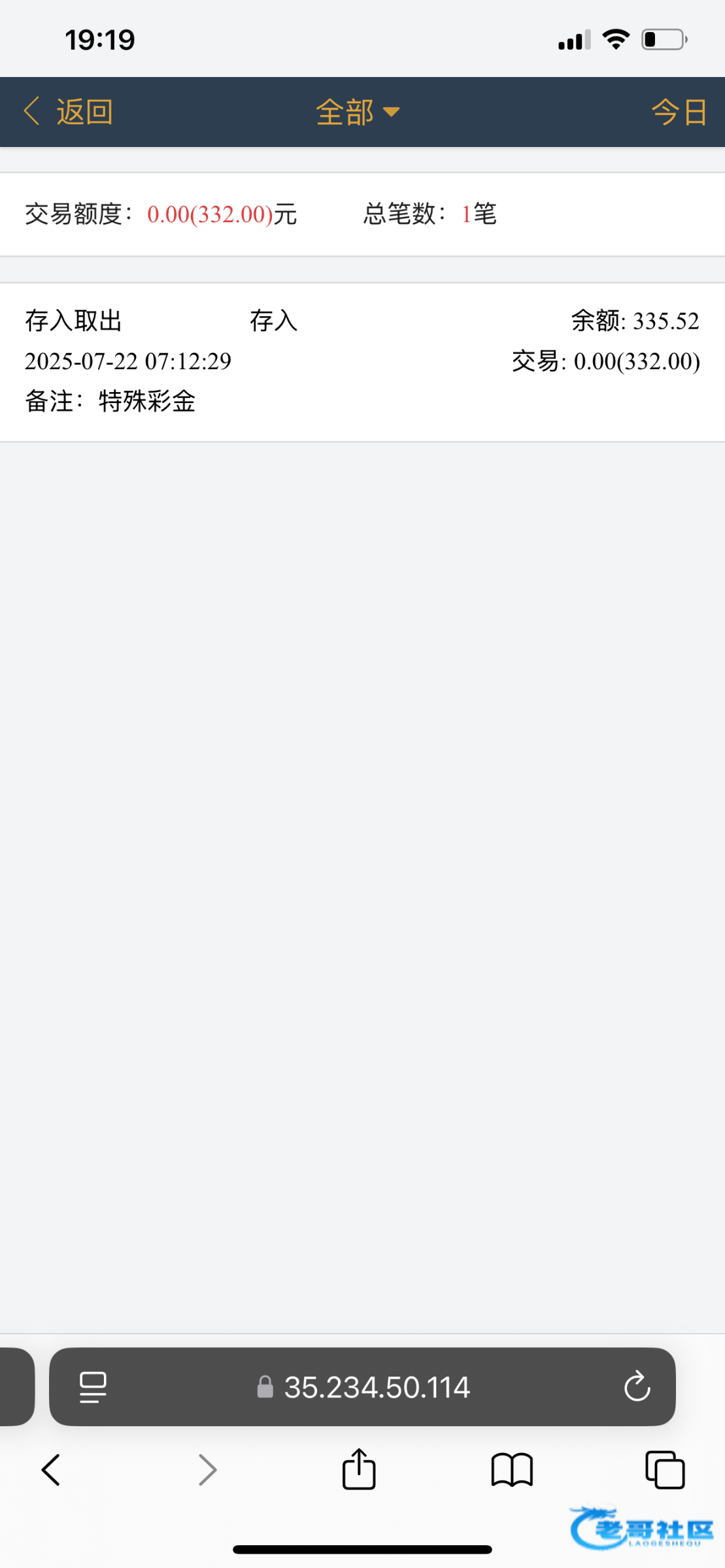Image resolution: width=725 pixels, height=1568 pixels.
Task: Open the 特殊彩金 transaction record
Action: [x=362, y=362]
